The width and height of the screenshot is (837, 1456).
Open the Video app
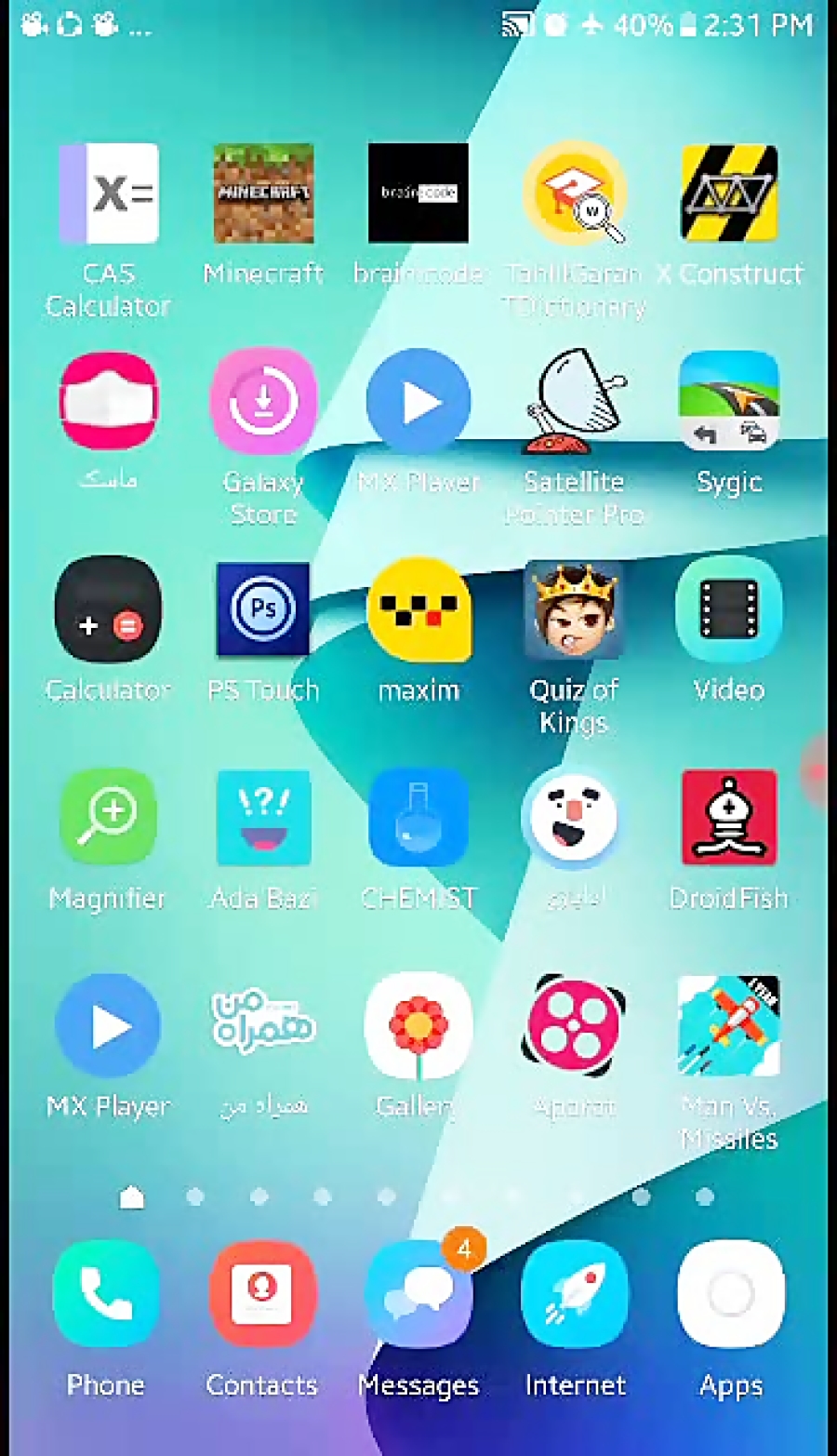[729, 609]
